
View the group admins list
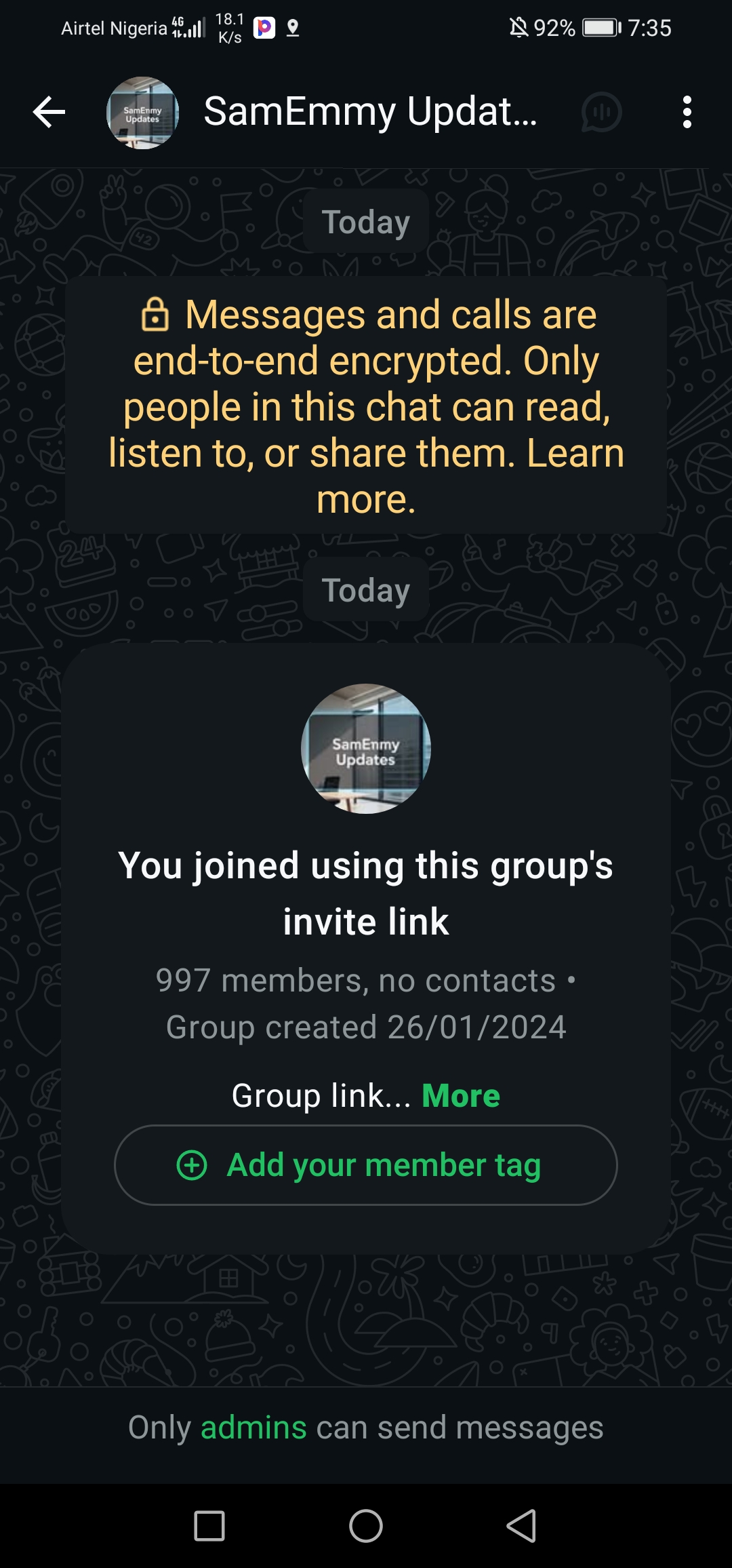(253, 1428)
